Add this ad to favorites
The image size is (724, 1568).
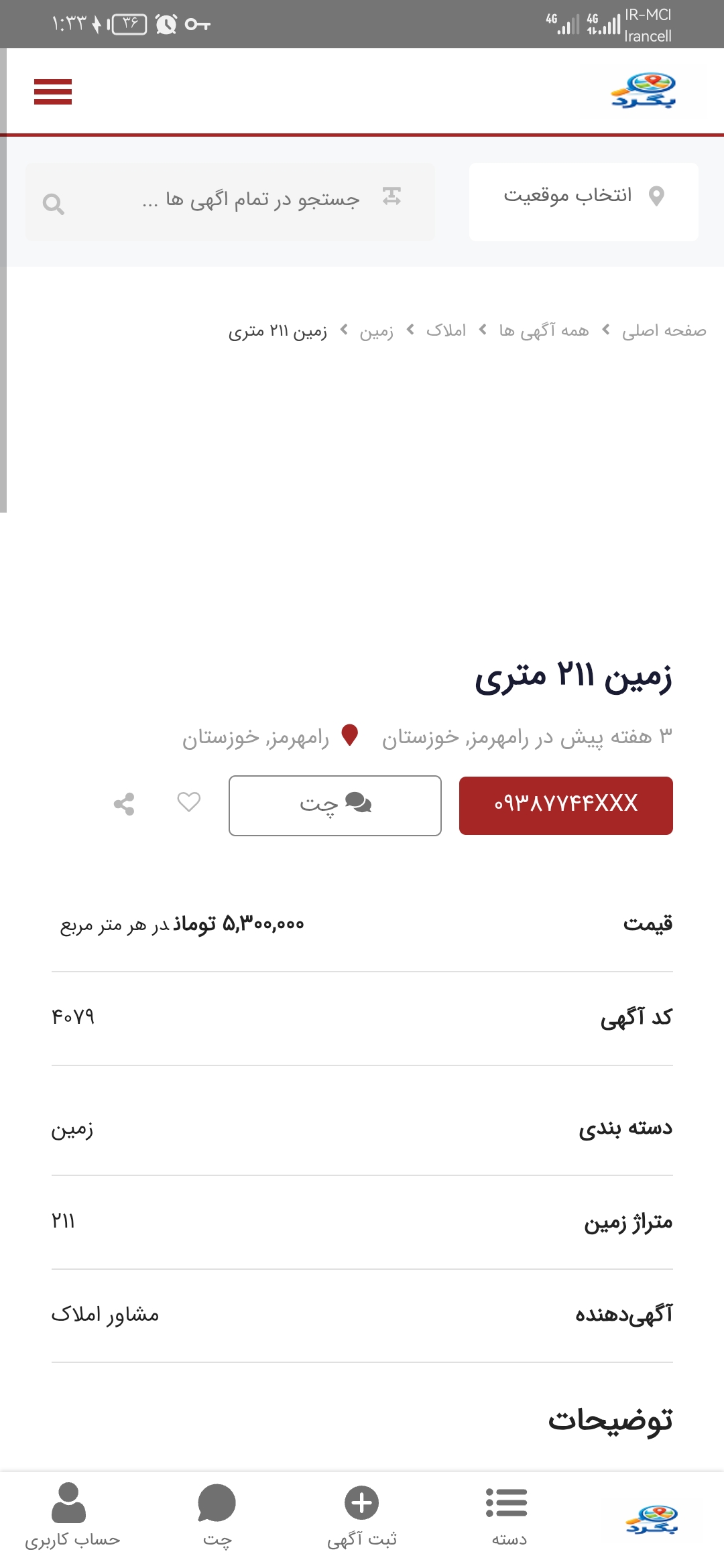click(189, 802)
